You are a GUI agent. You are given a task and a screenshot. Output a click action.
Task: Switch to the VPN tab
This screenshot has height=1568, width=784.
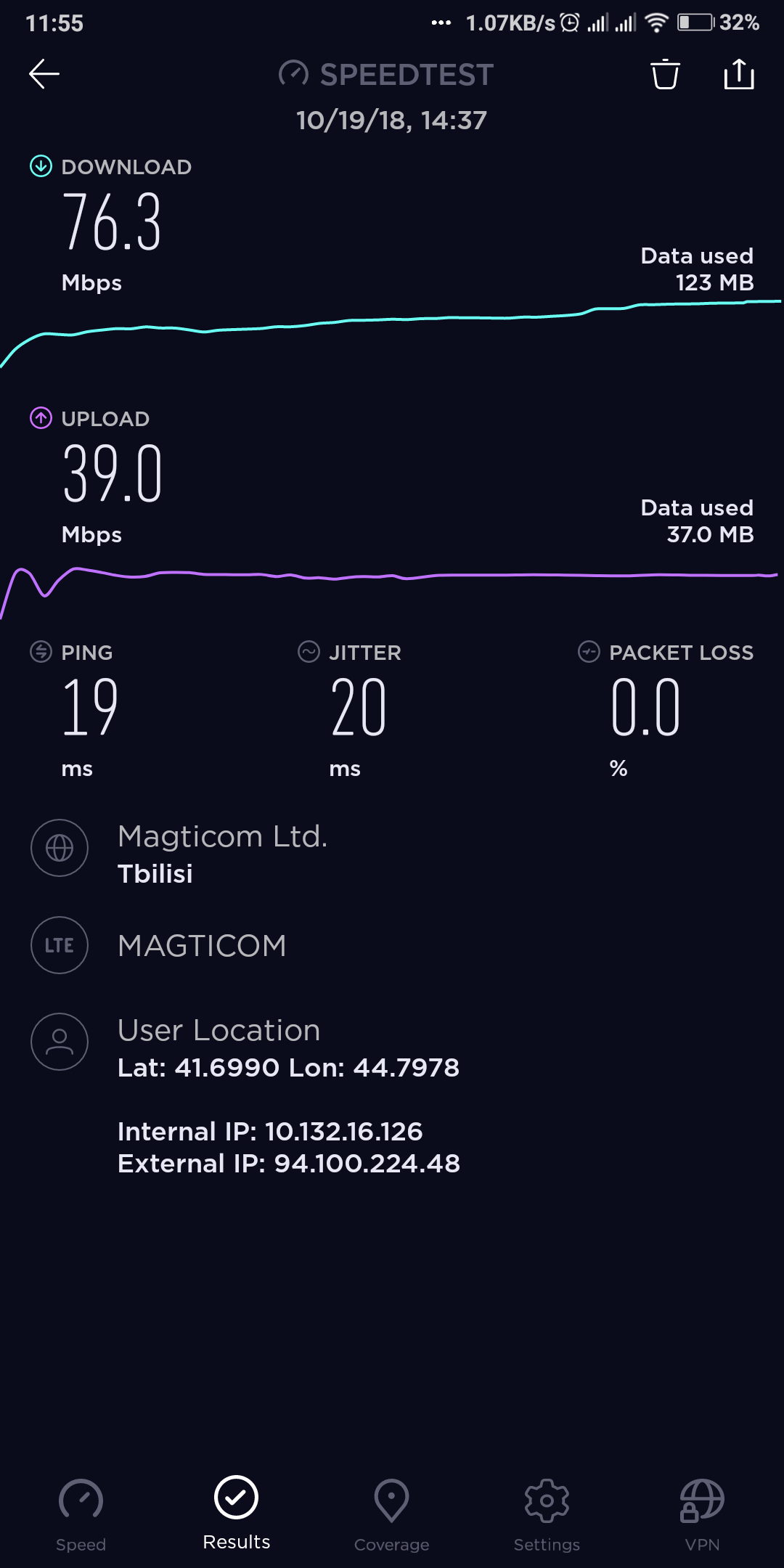(x=702, y=1514)
